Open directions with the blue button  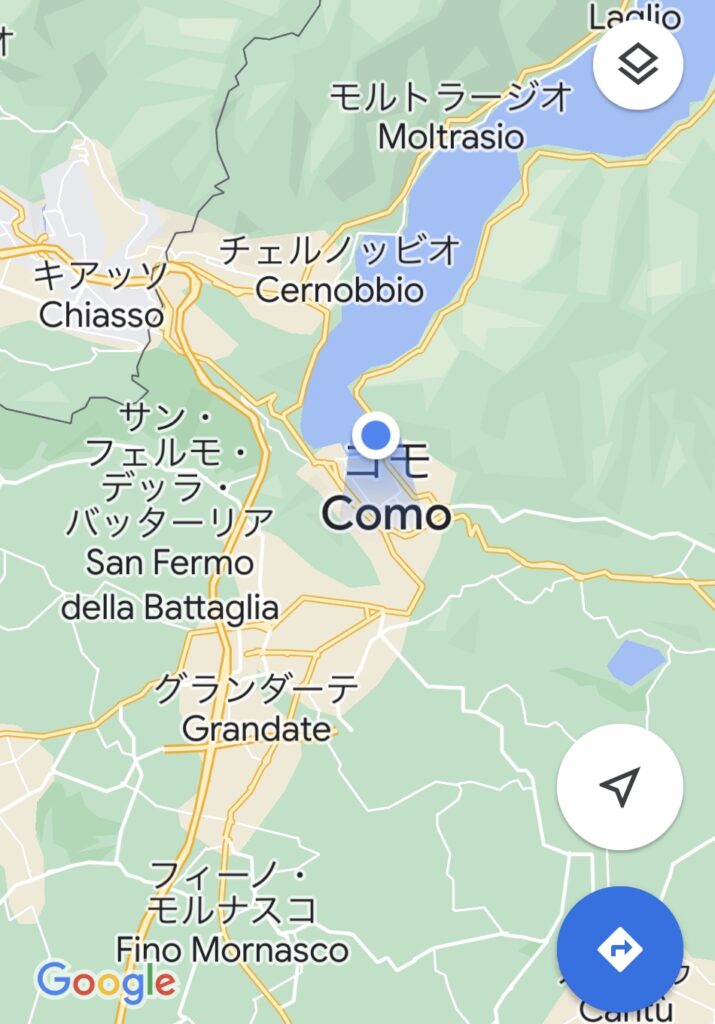(x=619, y=949)
